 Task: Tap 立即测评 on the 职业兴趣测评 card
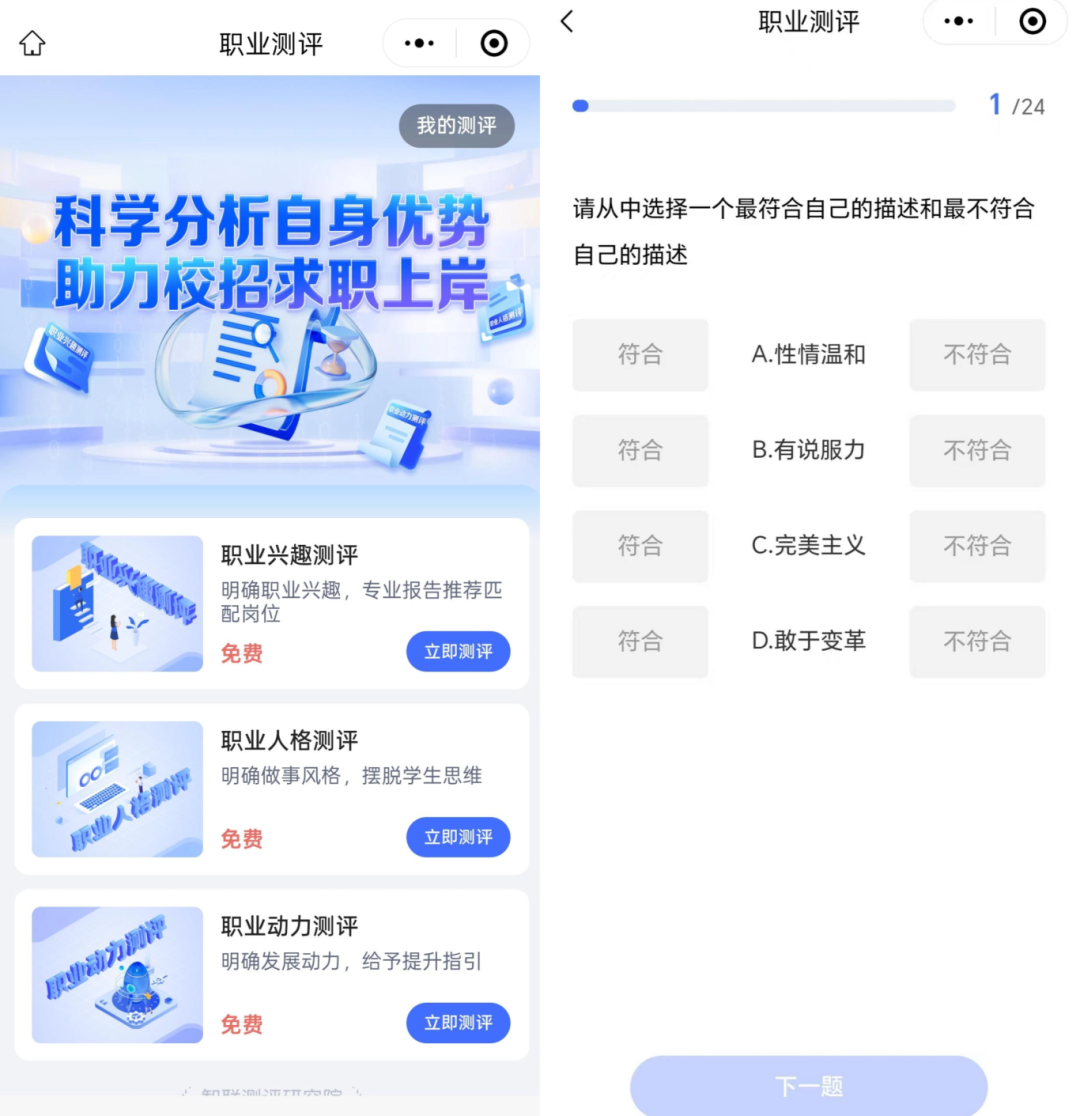tap(458, 651)
